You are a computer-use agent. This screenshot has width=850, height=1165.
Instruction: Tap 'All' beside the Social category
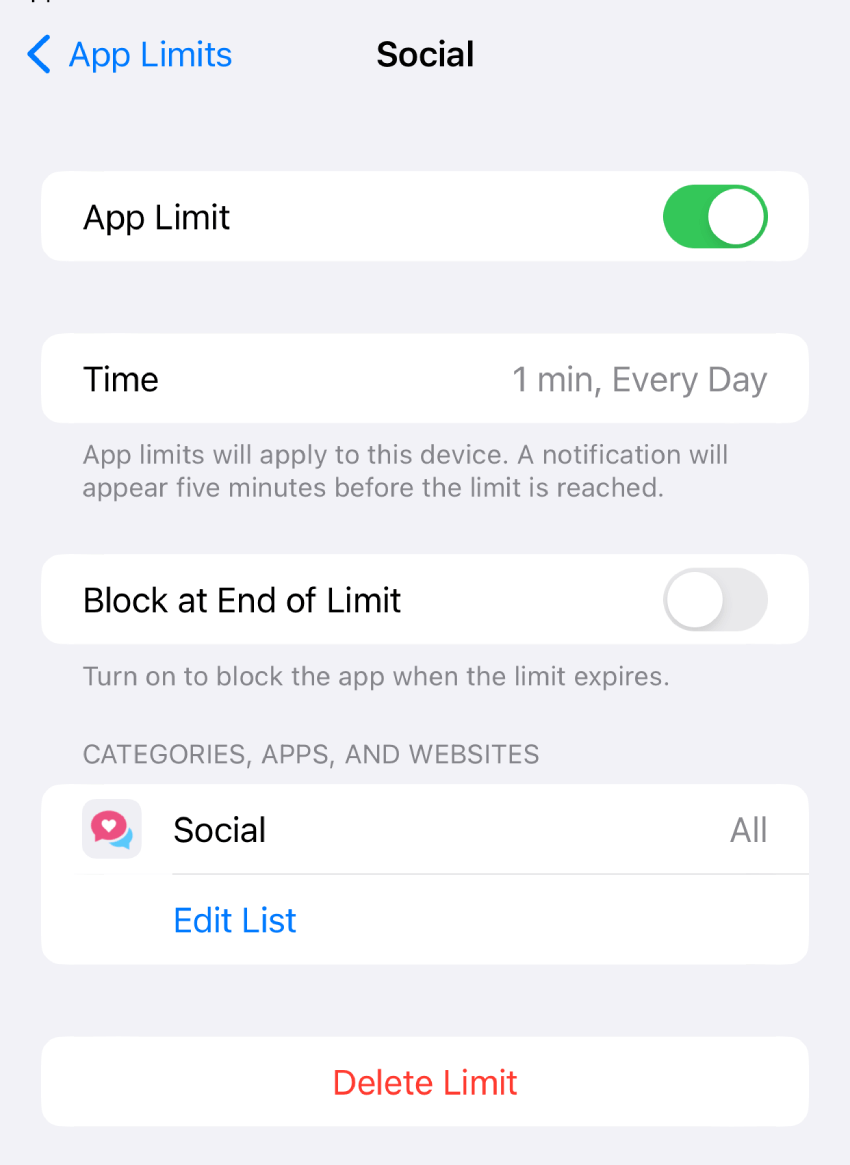point(749,829)
